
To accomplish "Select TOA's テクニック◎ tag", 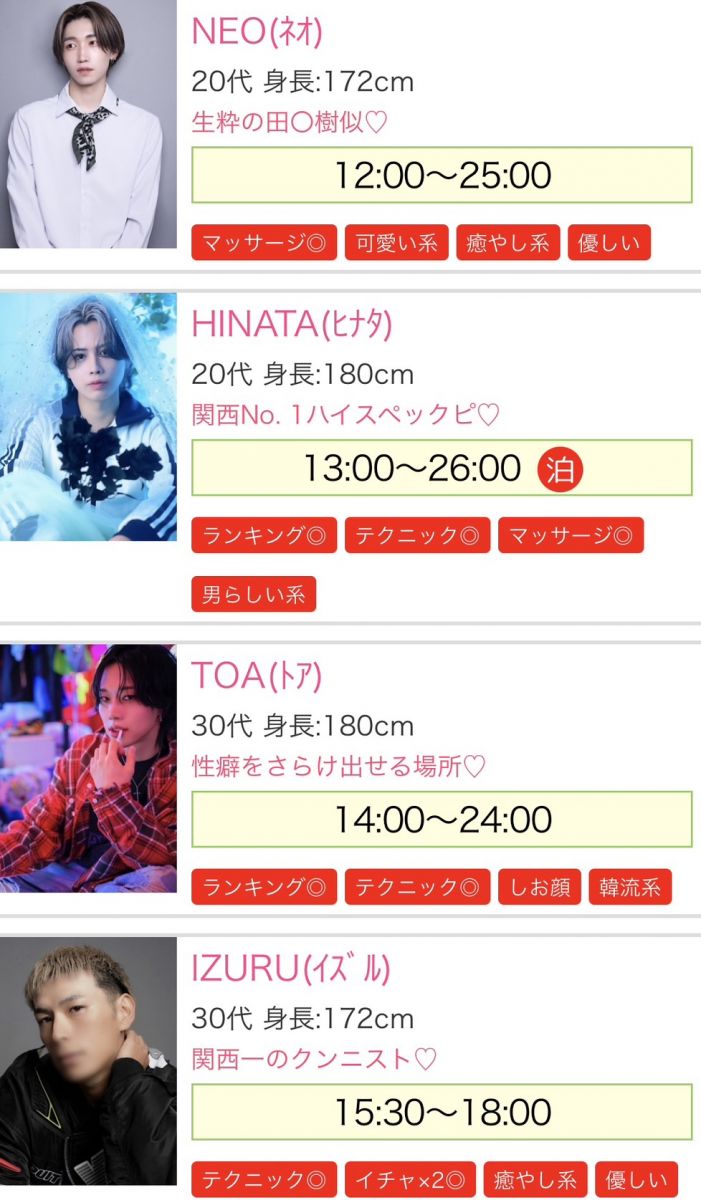I will pyautogui.click(x=418, y=887).
